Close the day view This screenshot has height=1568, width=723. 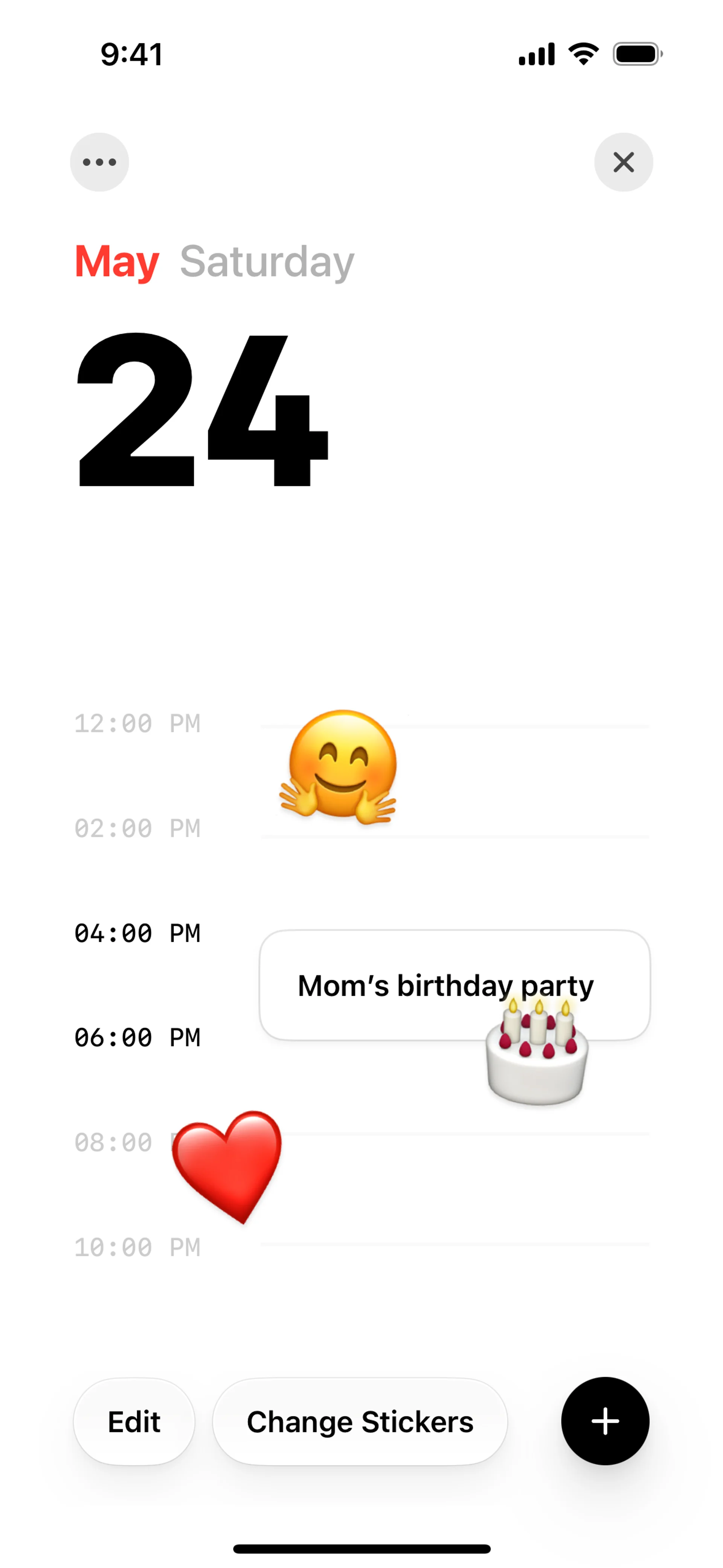point(623,162)
